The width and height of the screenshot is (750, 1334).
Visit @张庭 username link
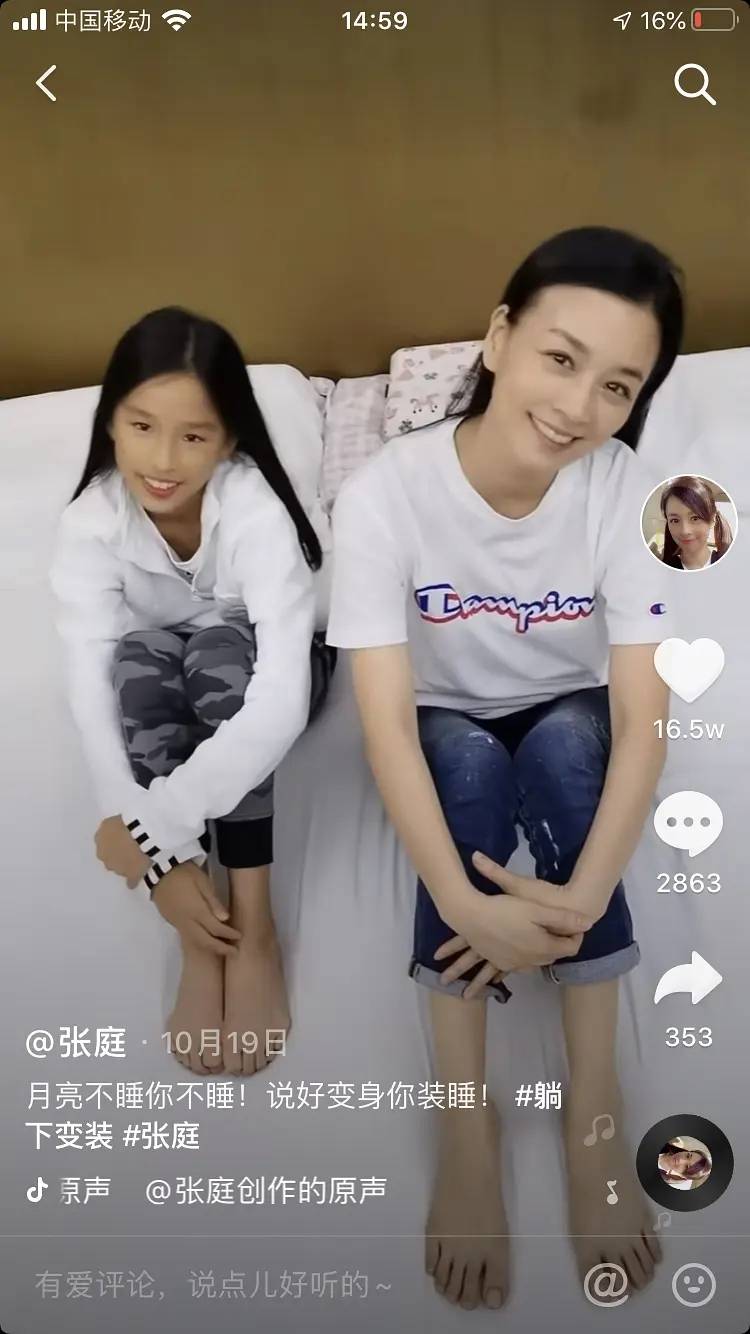[x=76, y=1043]
